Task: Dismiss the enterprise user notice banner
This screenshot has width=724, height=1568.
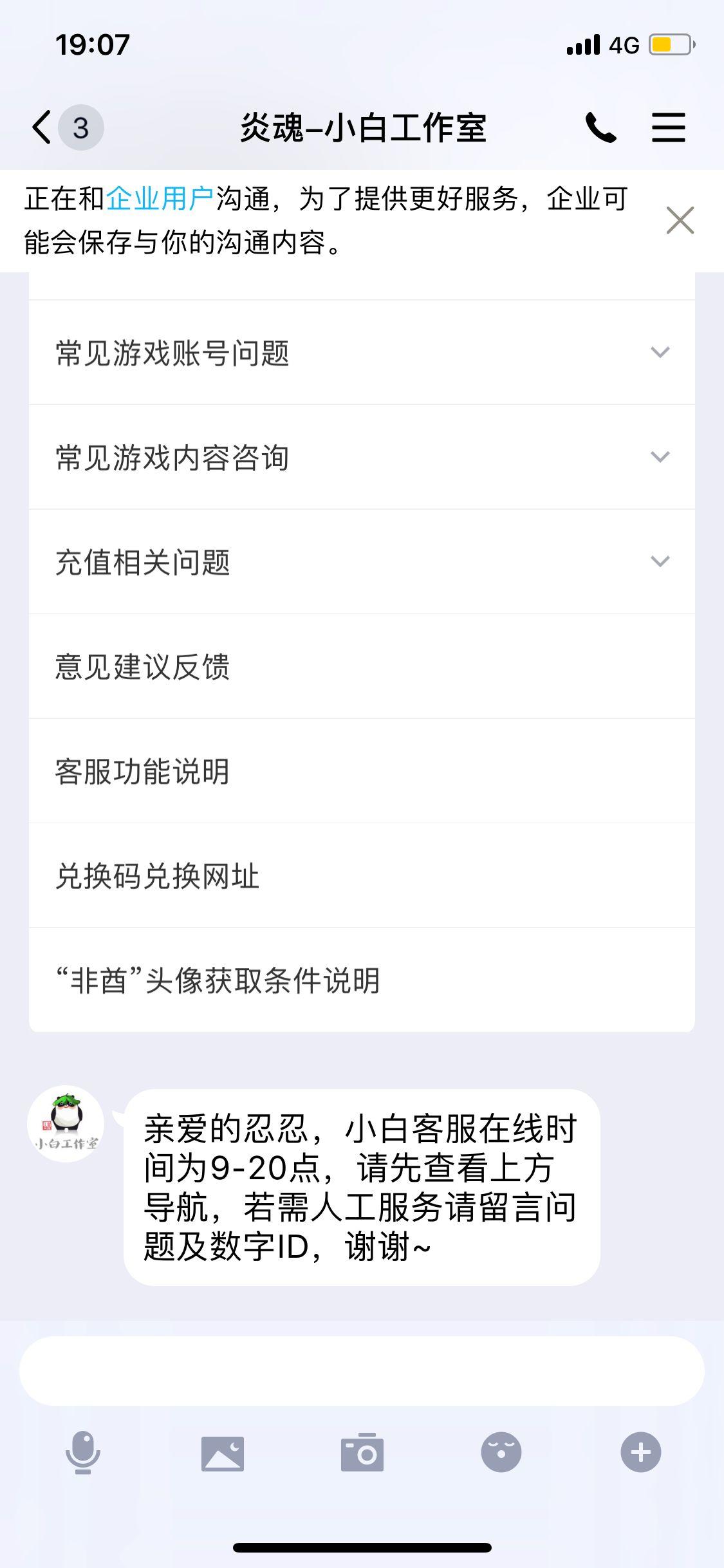Action: [x=680, y=220]
